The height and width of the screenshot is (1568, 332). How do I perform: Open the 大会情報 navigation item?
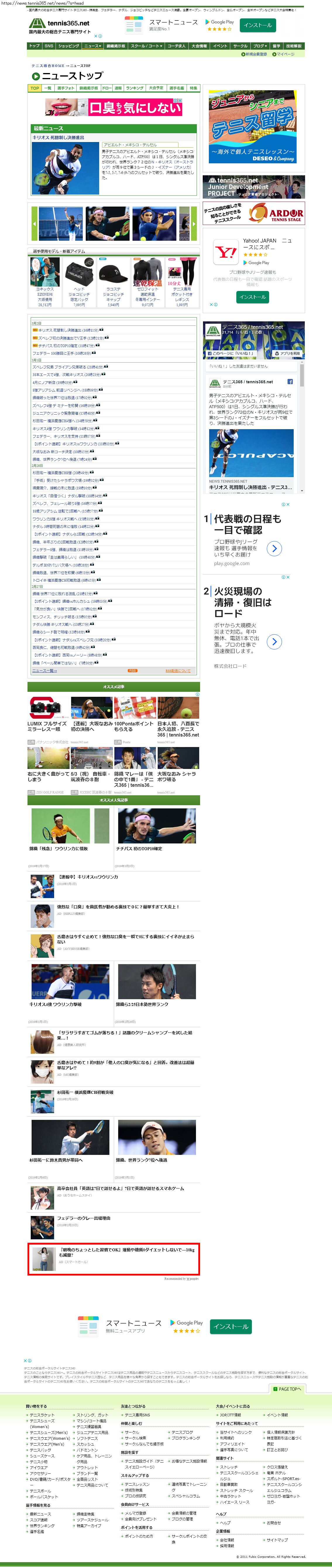(x=199, y=46)
